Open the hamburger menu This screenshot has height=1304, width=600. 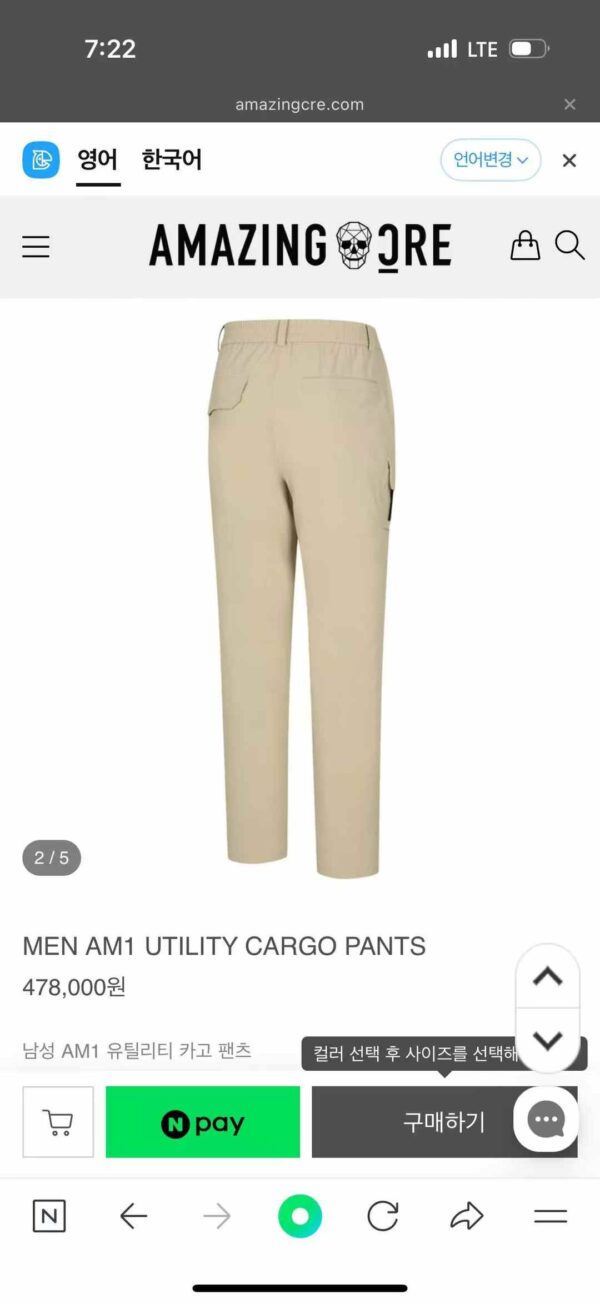[36, 246]
